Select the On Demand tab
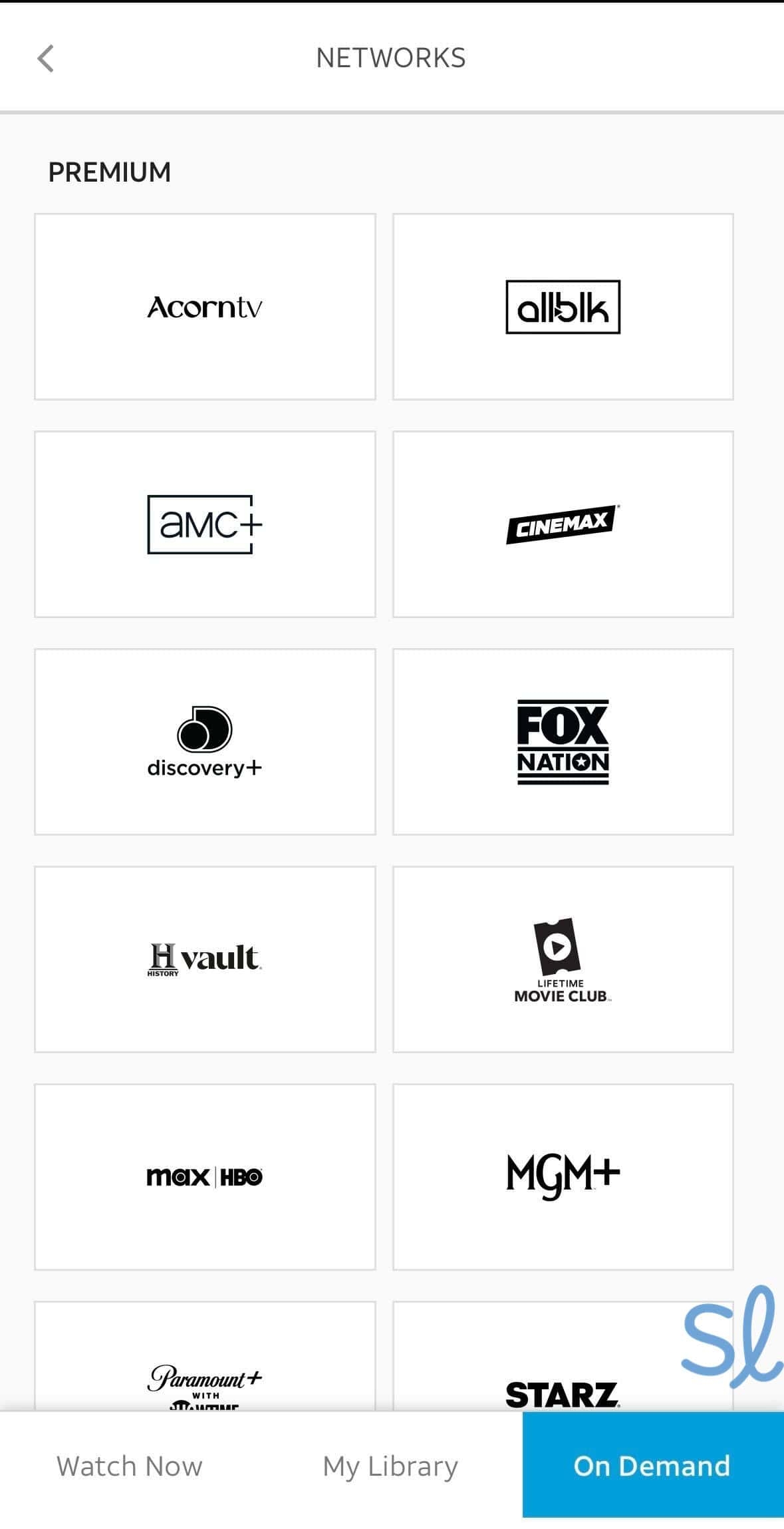 coord(652,1466)
